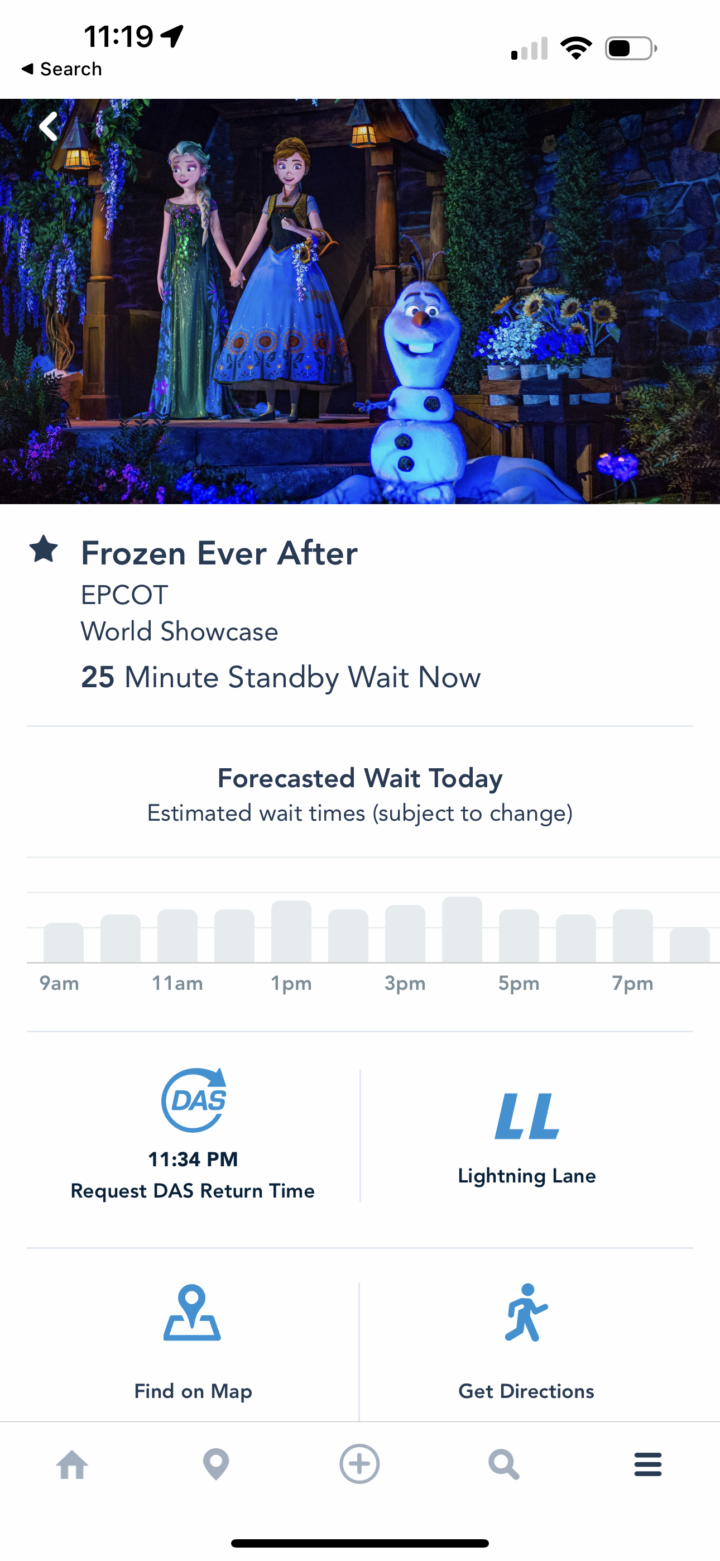The height and width of the screenshot is (1561, 720).
Task: Open Find on Map
Action: pos(193,1340)
